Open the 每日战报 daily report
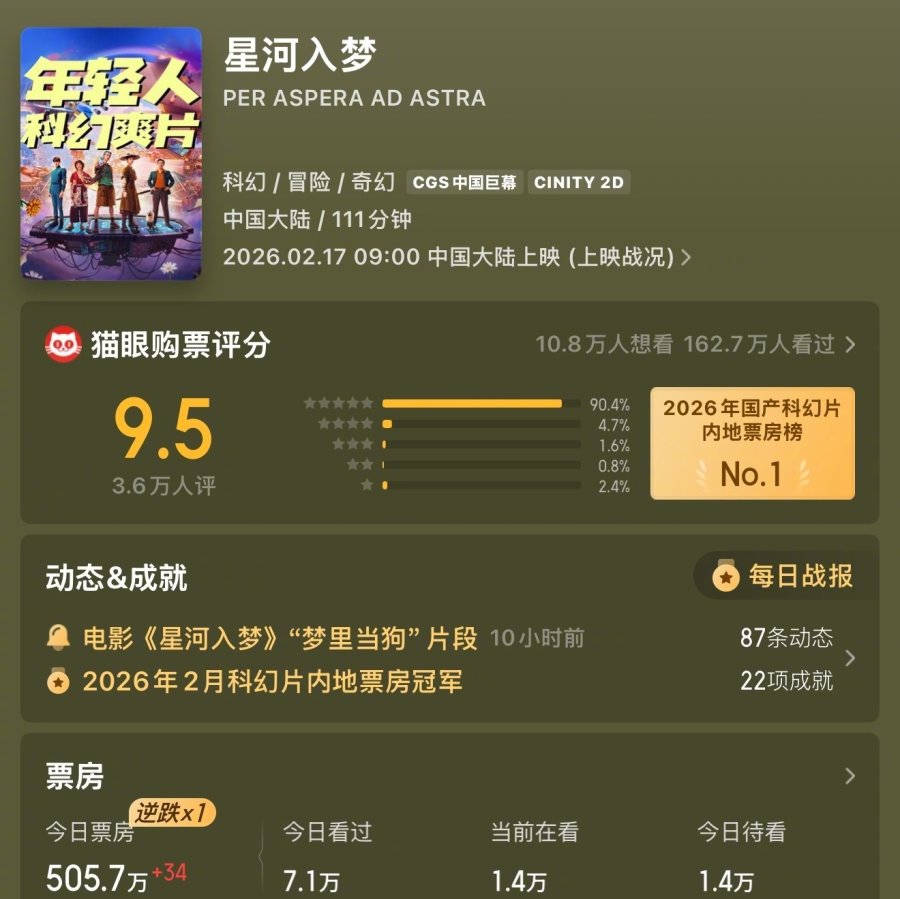900x899 pixels. 786,576
